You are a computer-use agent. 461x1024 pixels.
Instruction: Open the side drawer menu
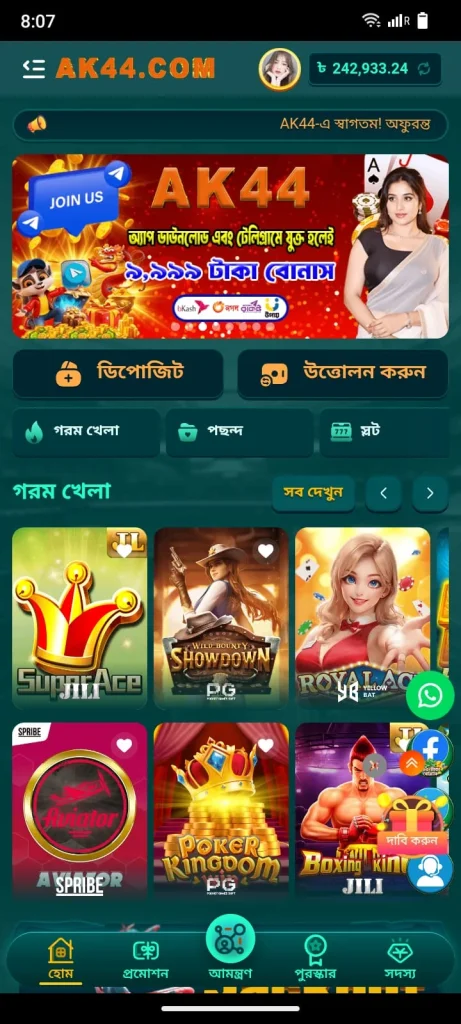click(x=33, y=69)
